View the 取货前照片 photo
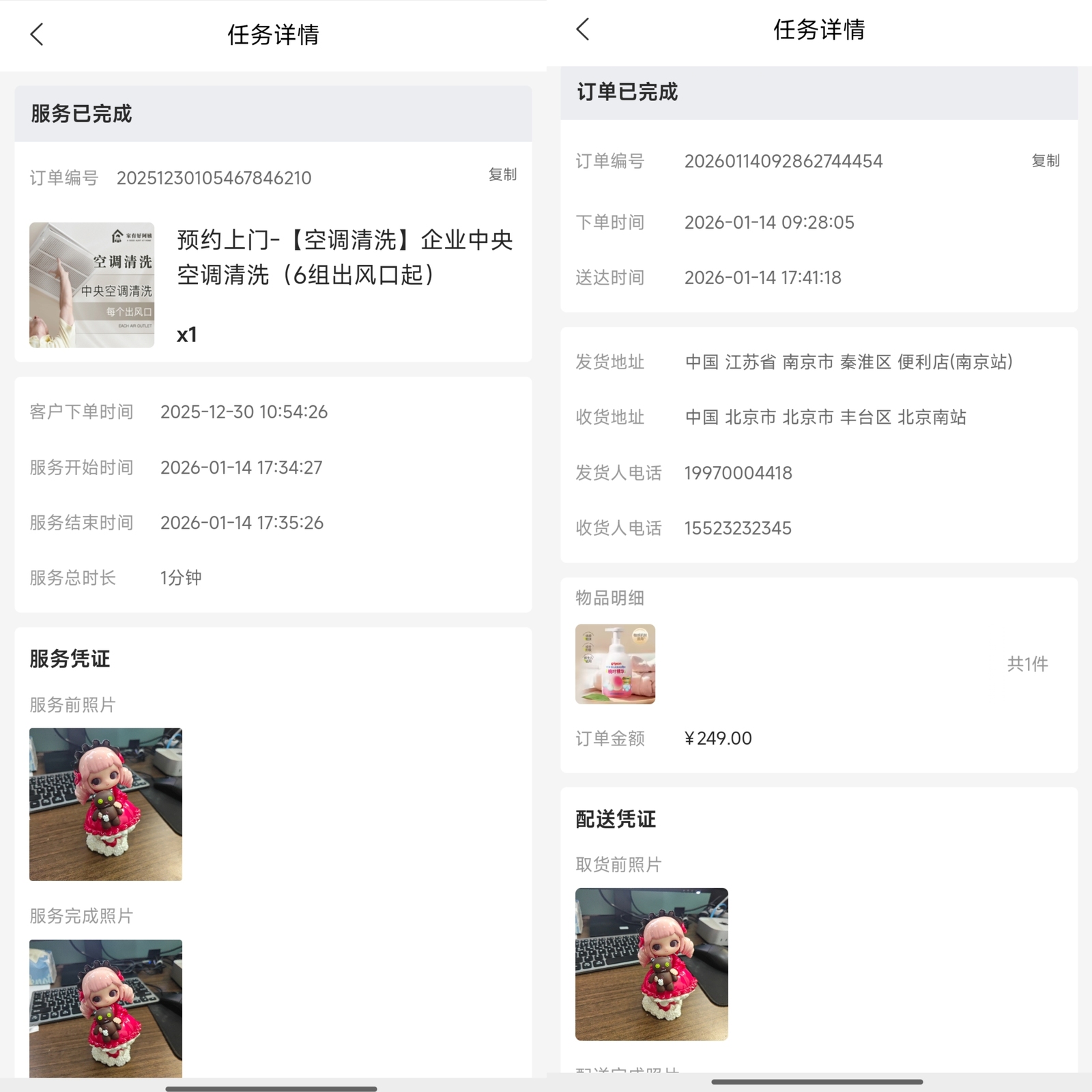Viewport: 1092px width, 1092px height. pos(651,964)
